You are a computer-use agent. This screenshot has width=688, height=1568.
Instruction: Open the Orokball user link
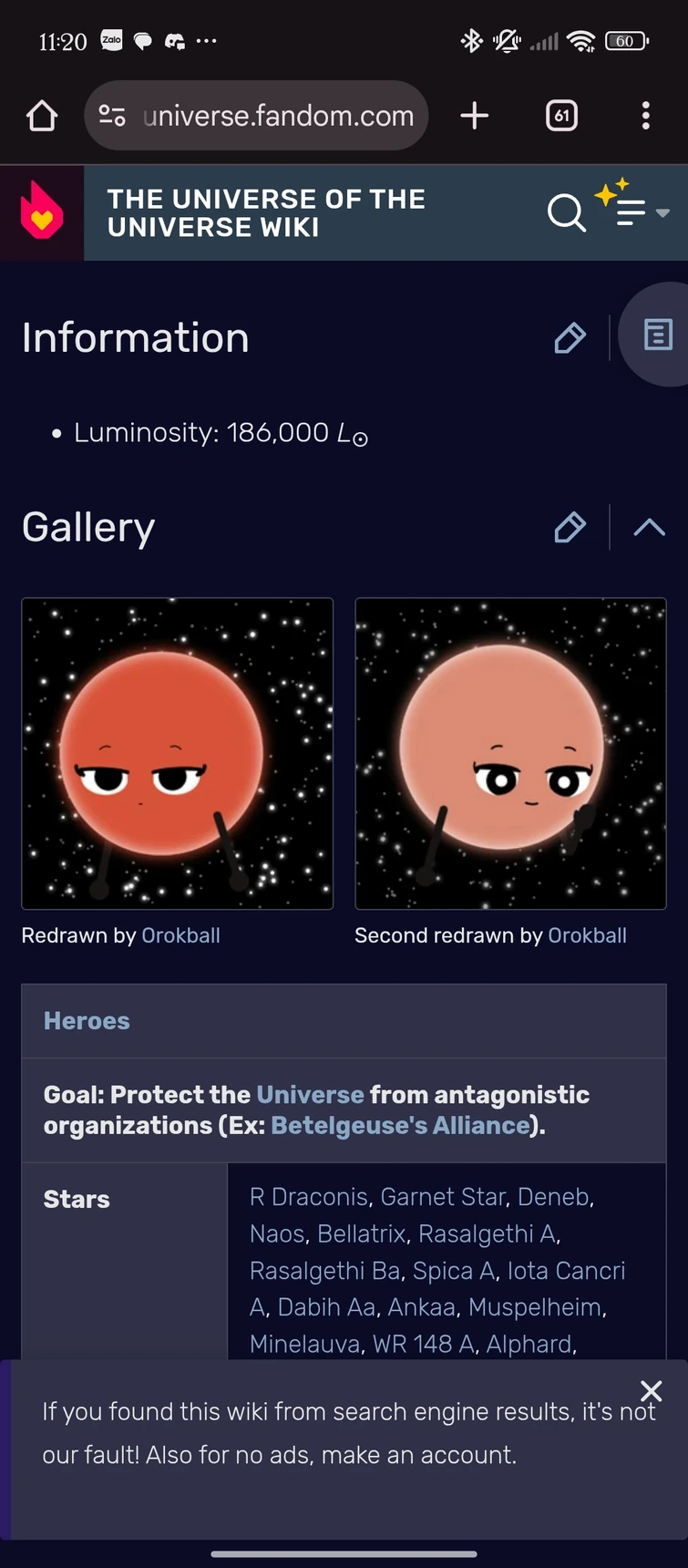180,935
